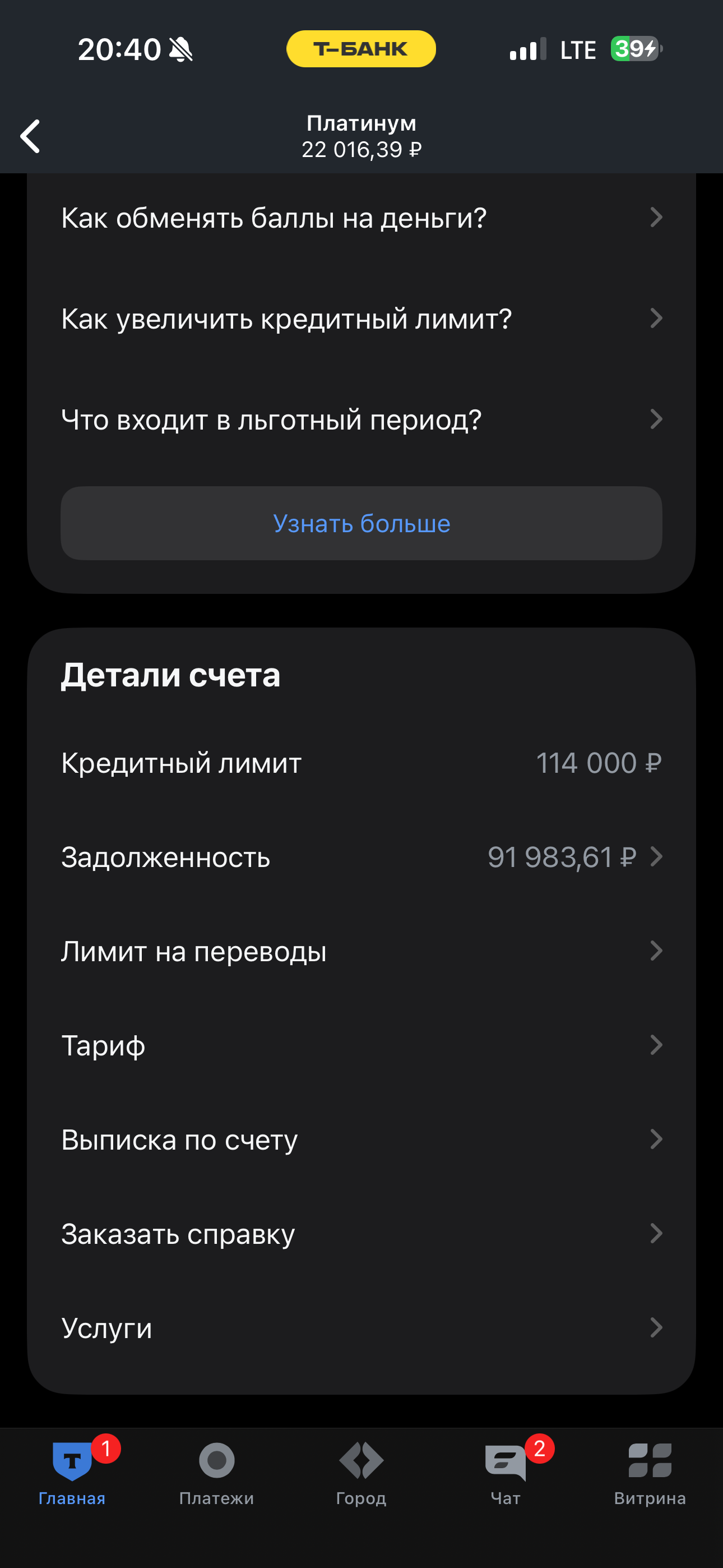Viewport: 723px width, 1568px height.
Task: Open Что входит в льготный период question
Action: [x=361, y=419]
